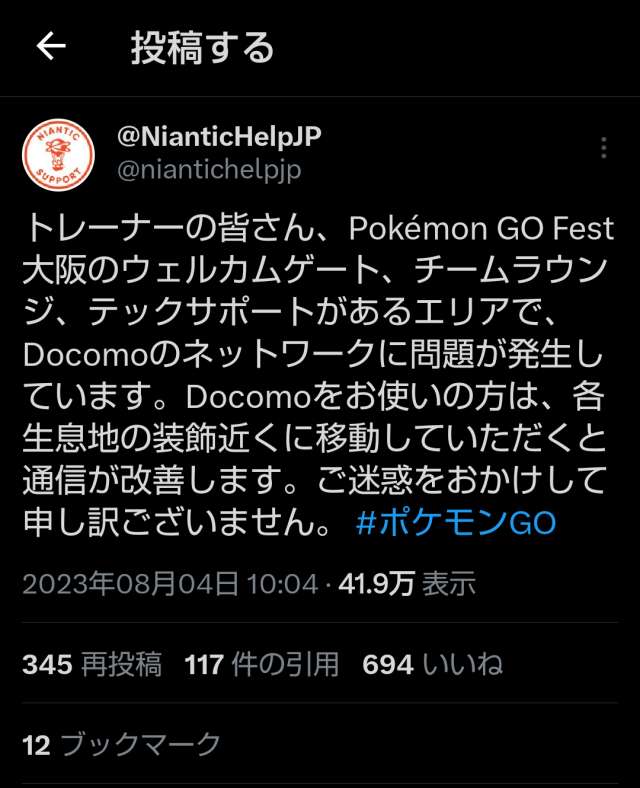Open the @NianticHelpJP account name
640x788 pixels.
pyautogui.click(x=219, y=137)
